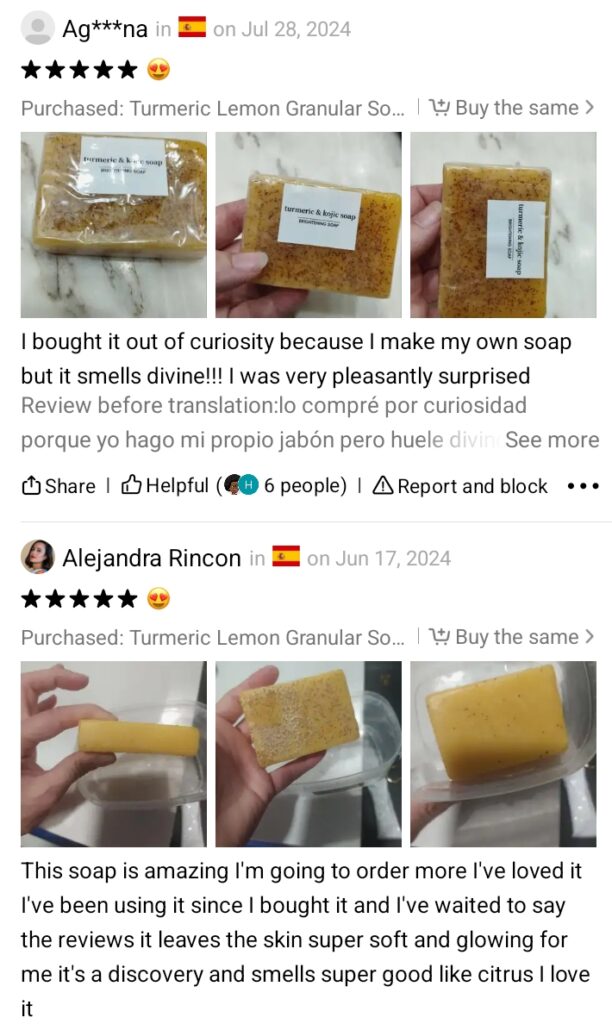
Task: Share Ag***na's review
Action: point(58,486)
